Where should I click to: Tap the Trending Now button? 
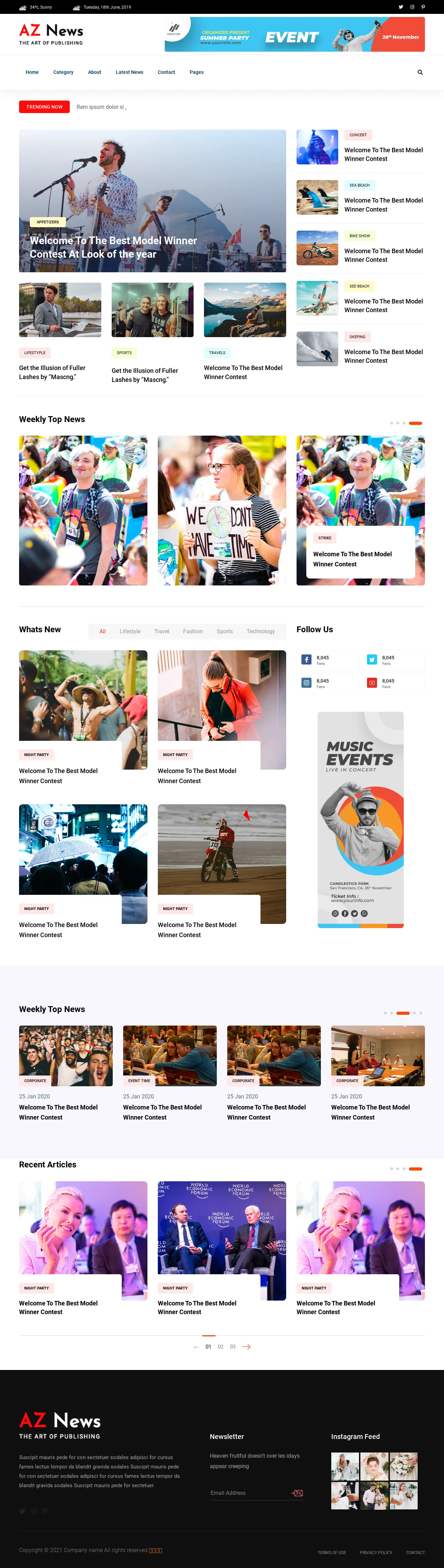pyautogui.click(x=44, y=107)
